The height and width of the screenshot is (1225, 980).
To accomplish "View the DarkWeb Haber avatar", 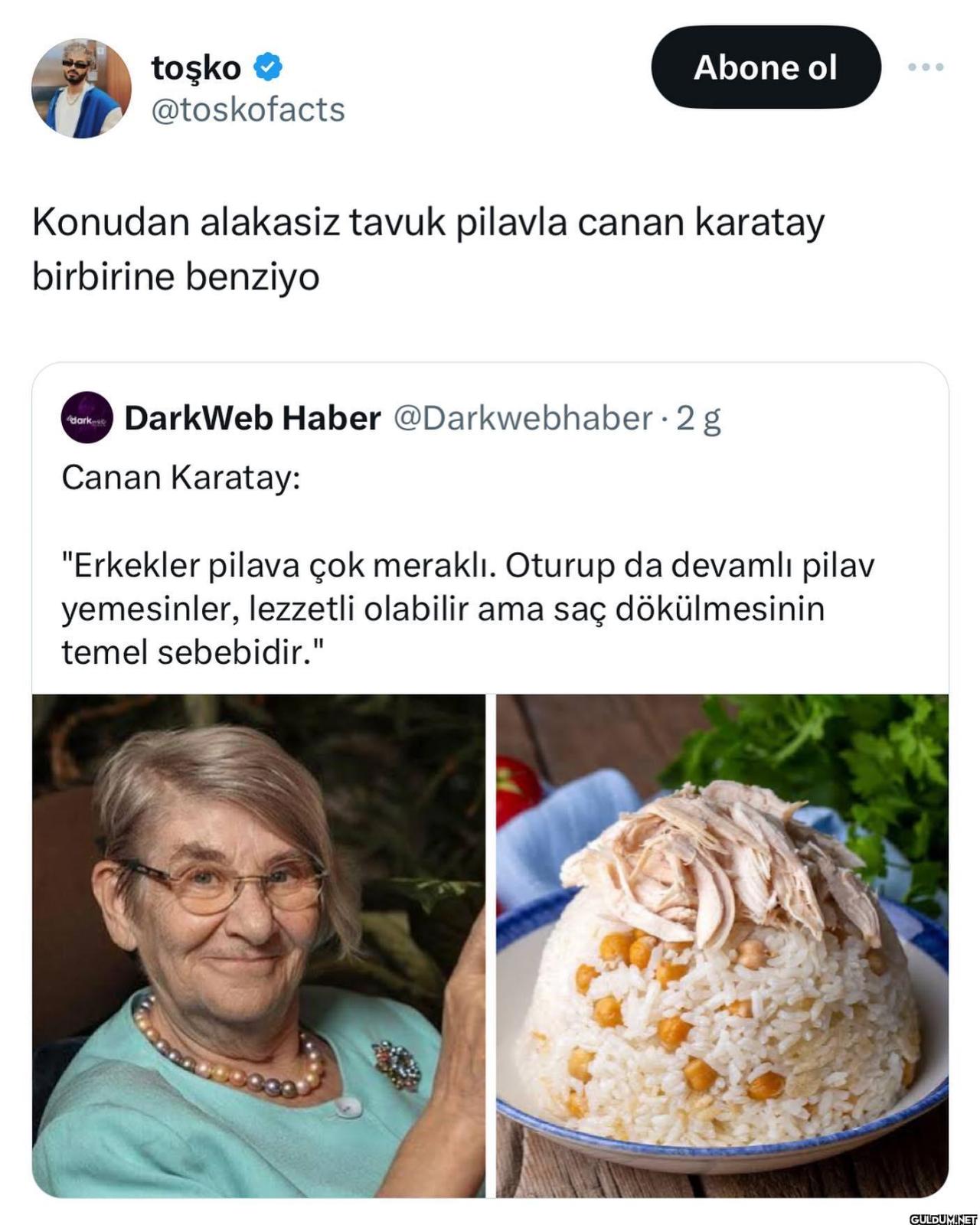I will point(87,418).
